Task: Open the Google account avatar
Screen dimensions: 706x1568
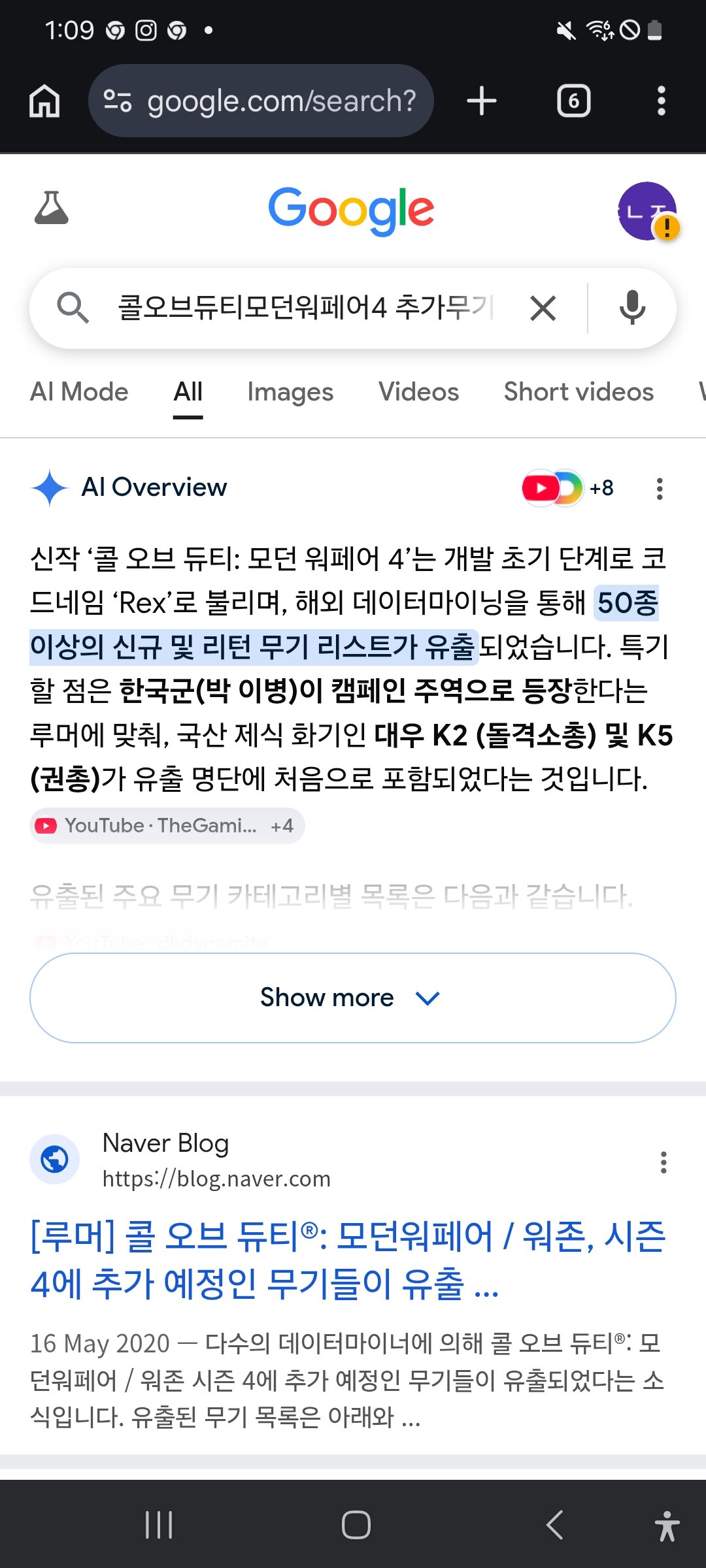Action: pos(648,211)
